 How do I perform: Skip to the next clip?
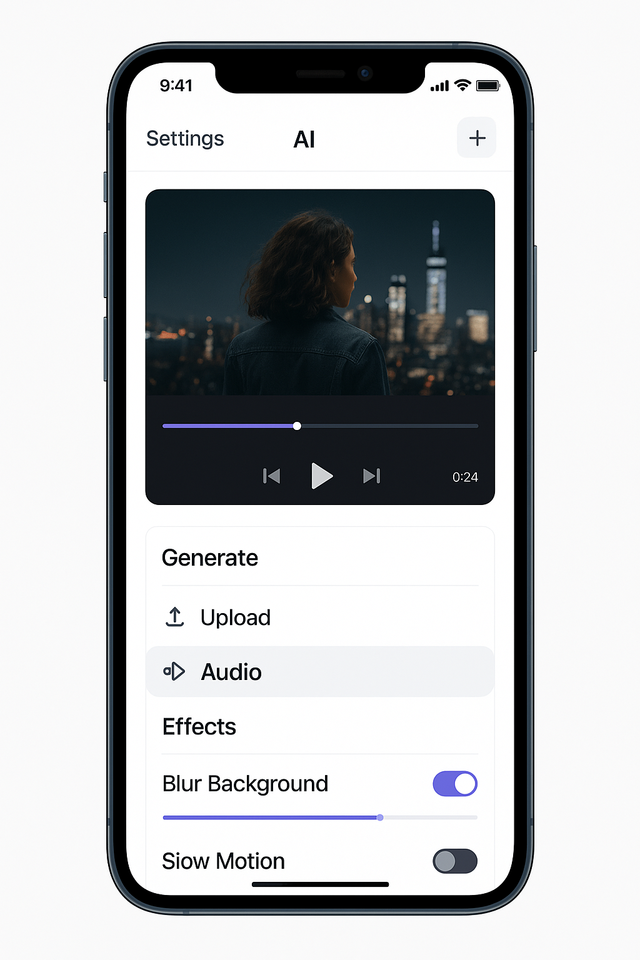click(372, 476)
